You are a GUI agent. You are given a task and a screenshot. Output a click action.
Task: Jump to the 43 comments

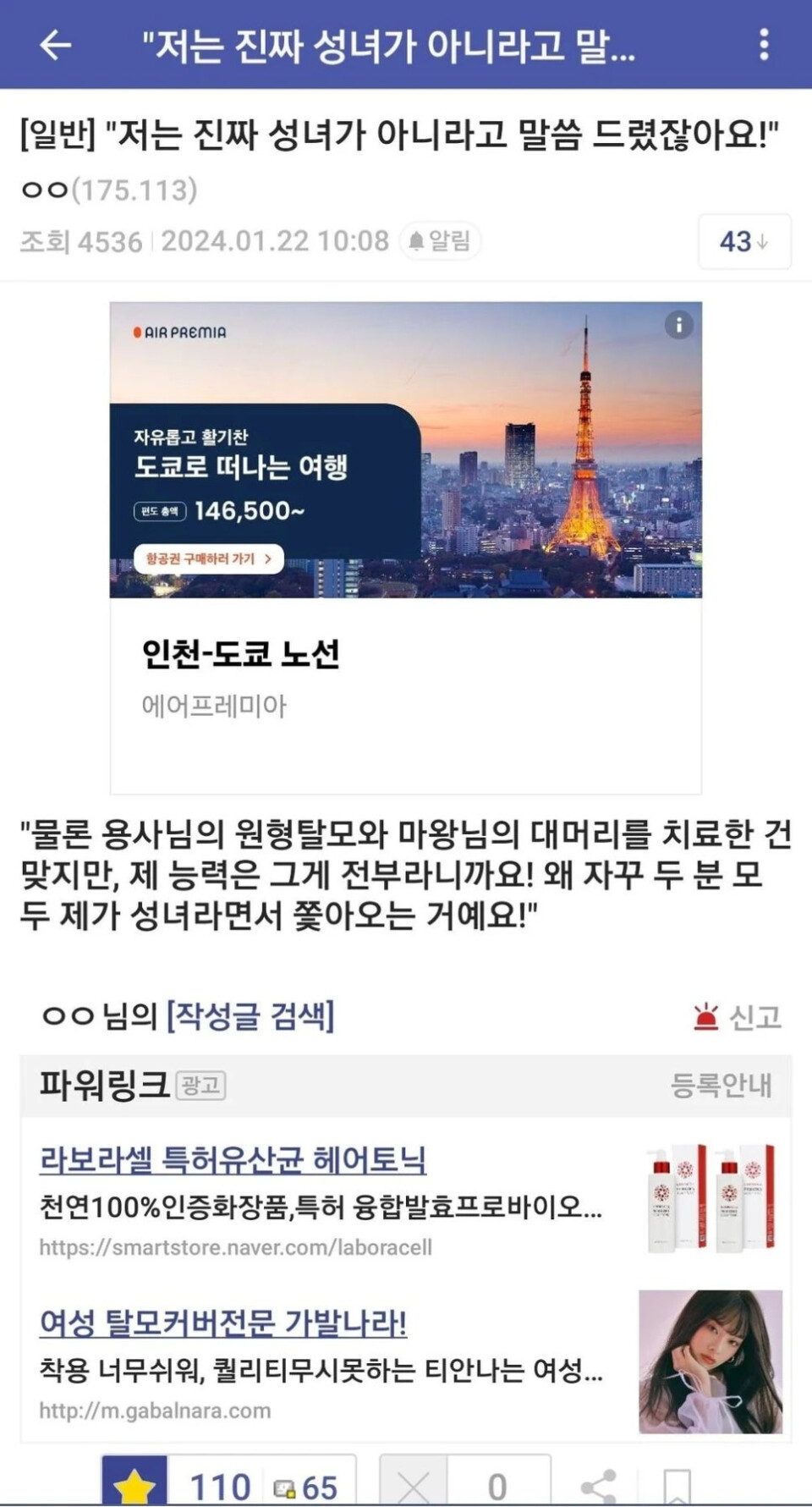(743, 242)
